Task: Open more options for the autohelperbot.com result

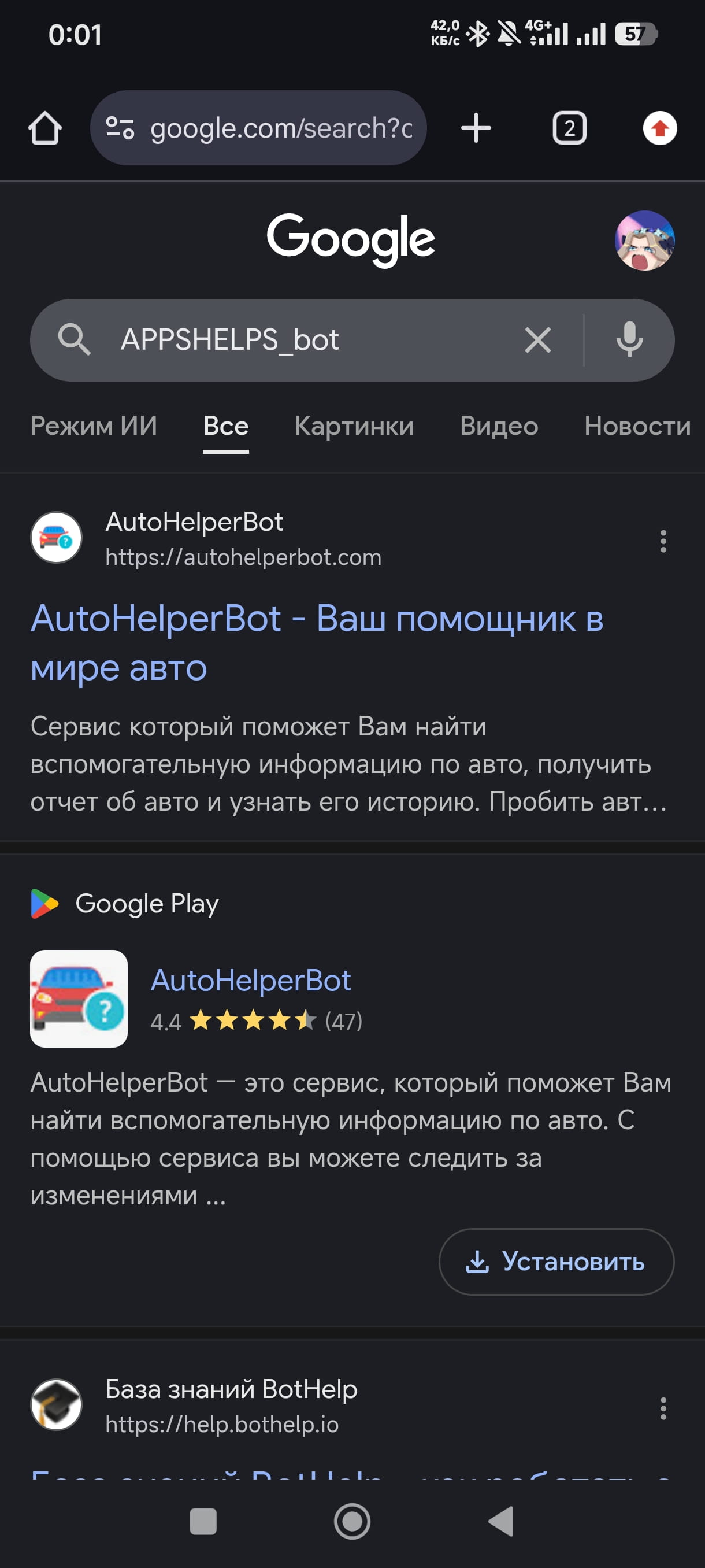Action: click(x=663, y=541)
